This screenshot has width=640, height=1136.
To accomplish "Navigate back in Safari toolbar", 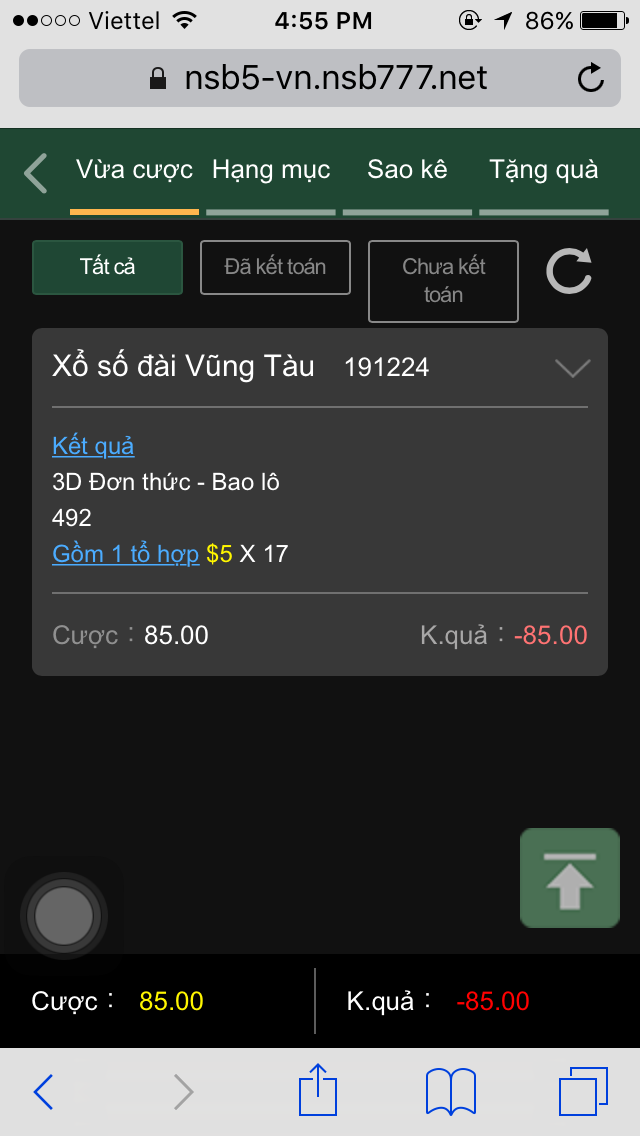I will pos(44,1091).
